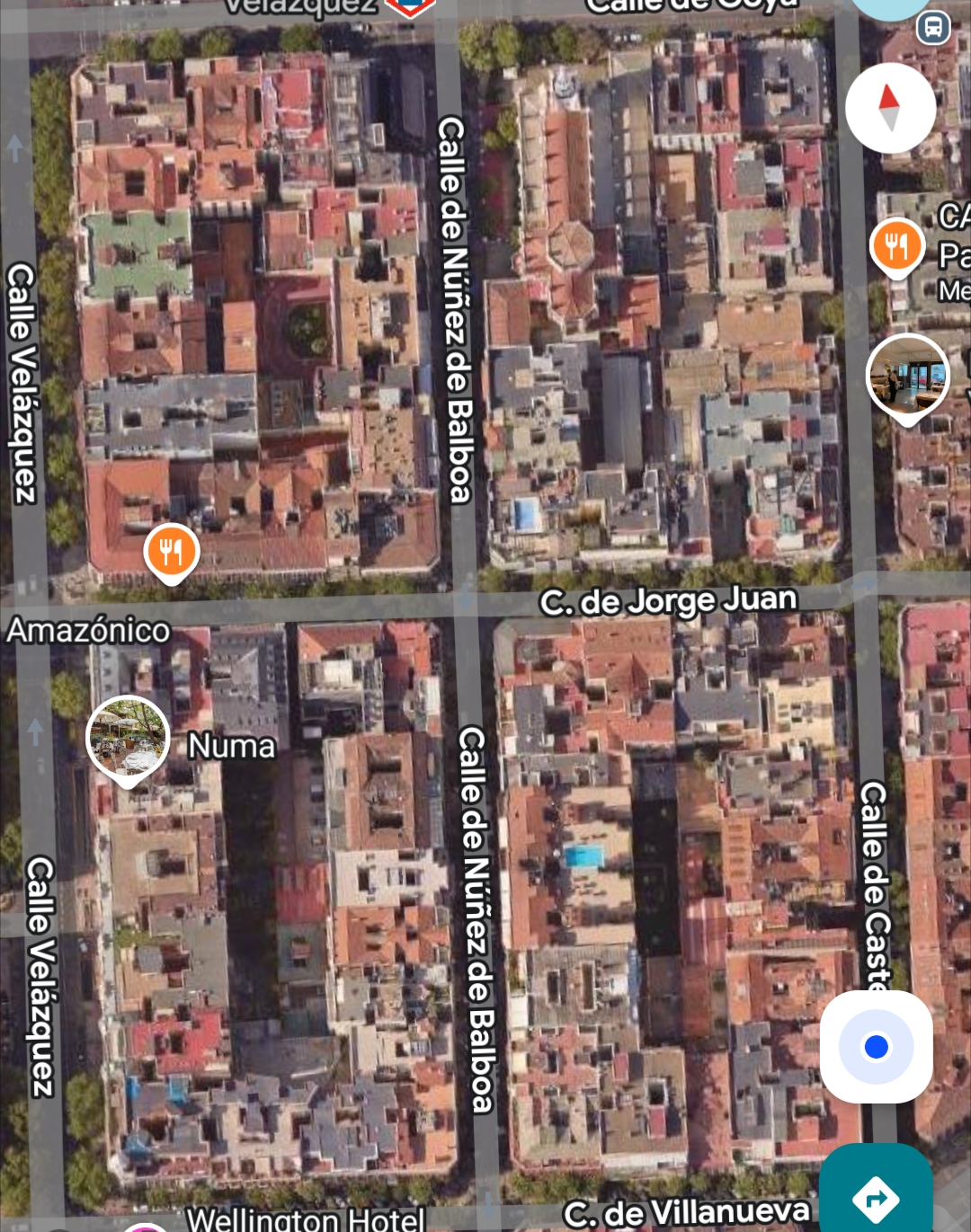Center the map on my location

coord(876,1047)
